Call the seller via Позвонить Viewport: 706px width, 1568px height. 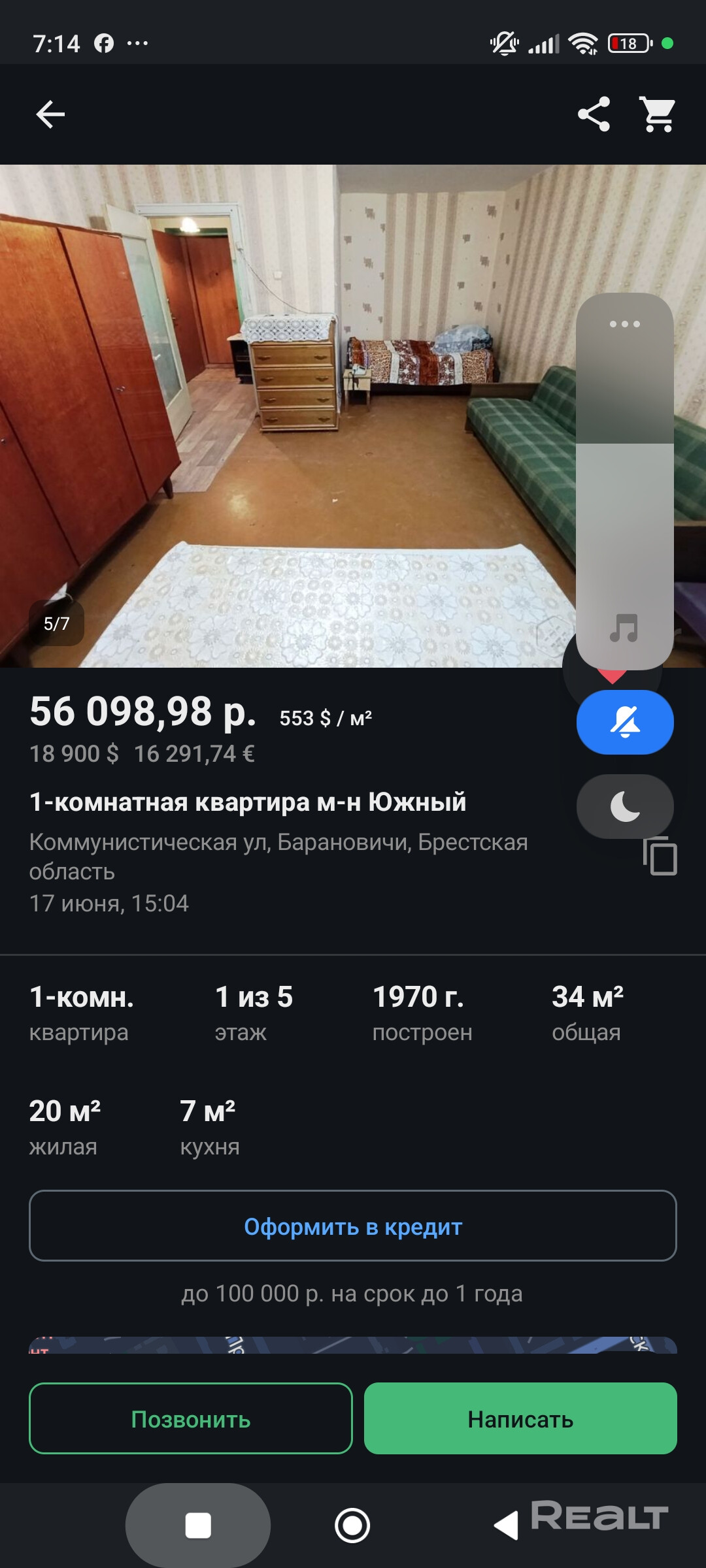pyautogui.click(x=191, y=1418)
